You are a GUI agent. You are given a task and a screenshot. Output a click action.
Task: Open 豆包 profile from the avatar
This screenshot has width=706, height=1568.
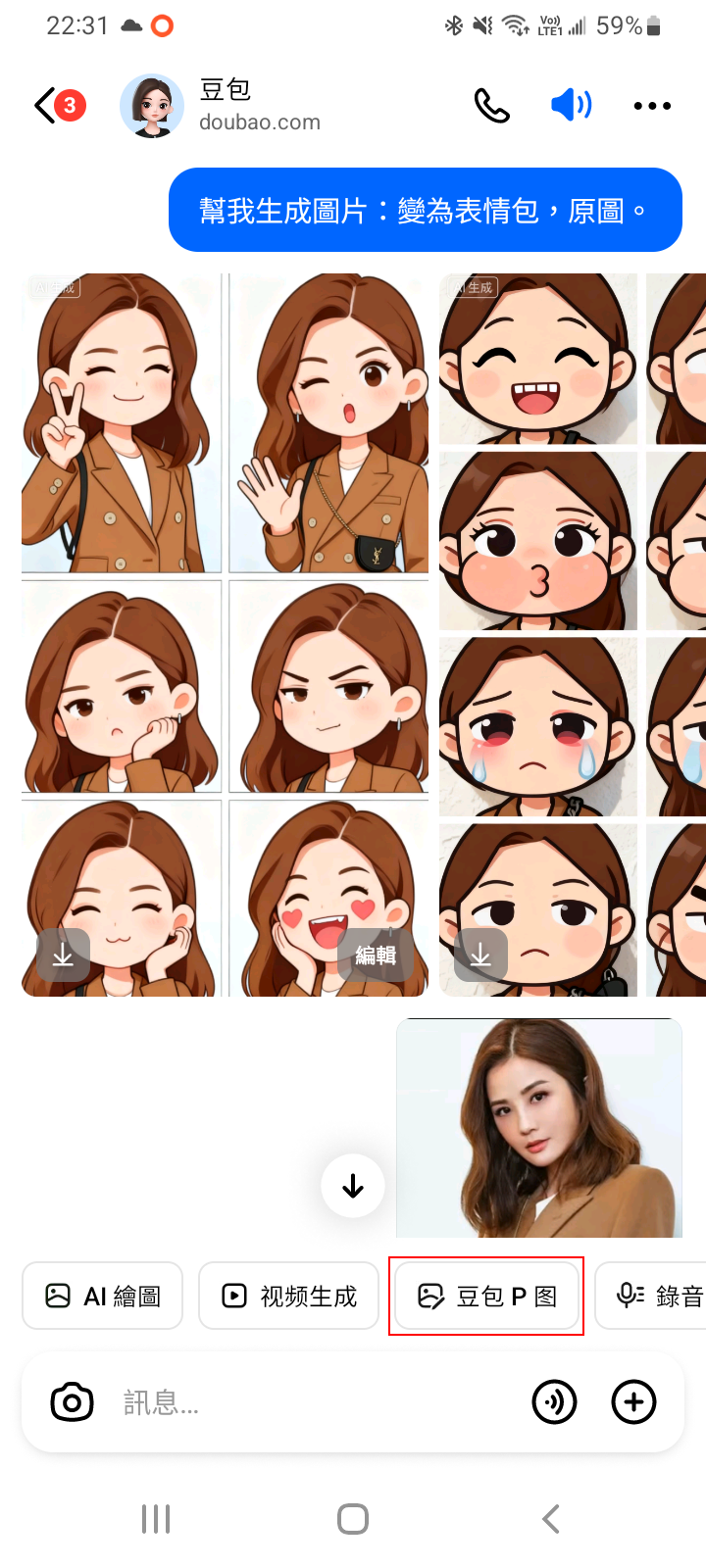point(151,106)
